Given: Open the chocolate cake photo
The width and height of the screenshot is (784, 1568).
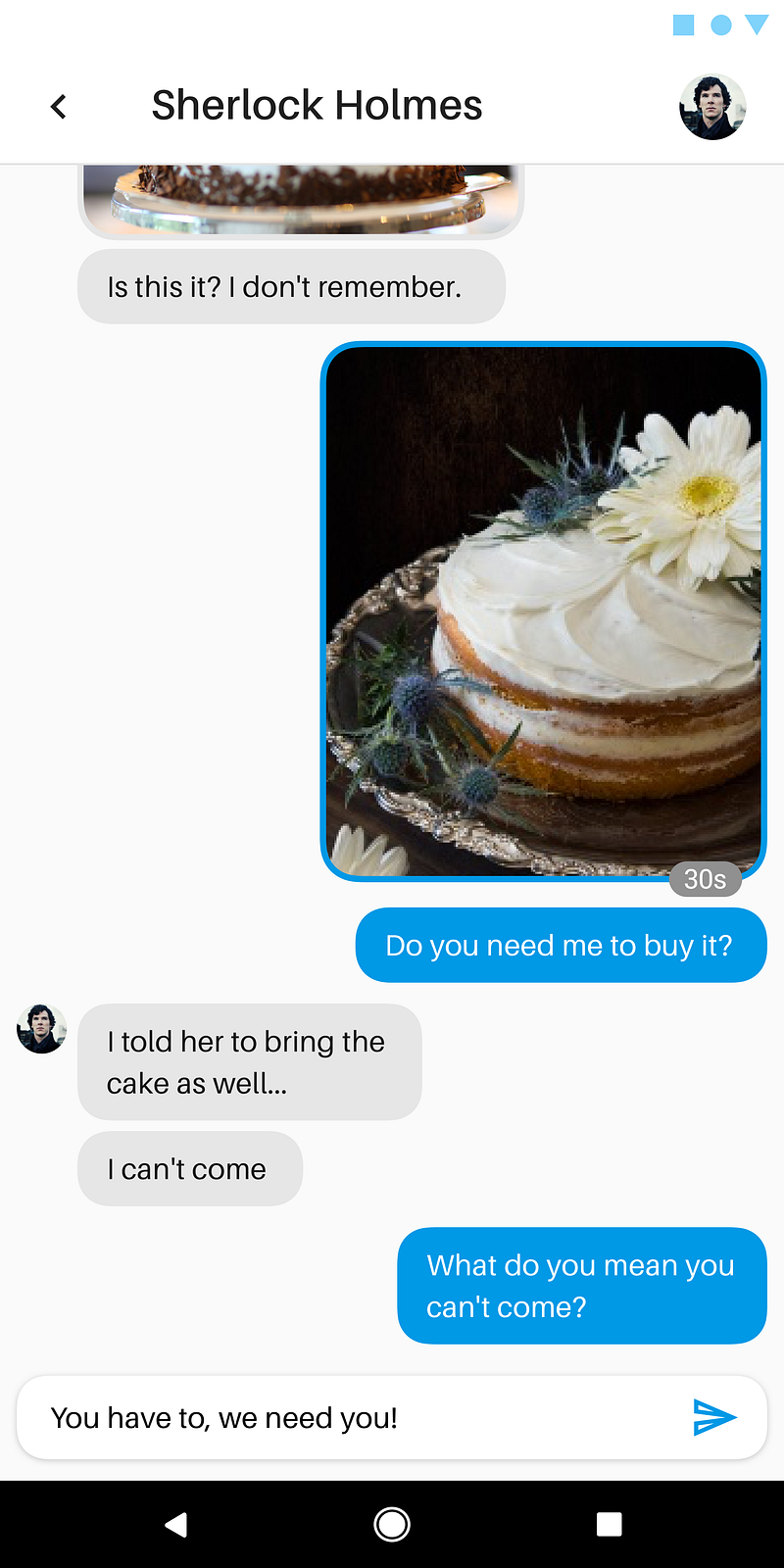Looking at the screenshot, I should [301, 199].
